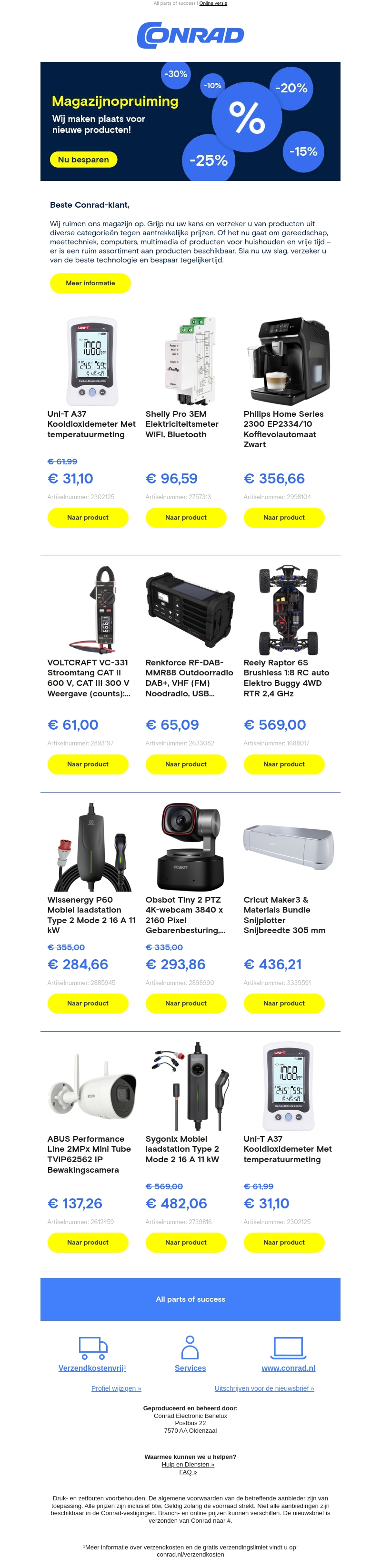Tap the Nu besparen banner button
Screen dimensions: 381x1568
tap(83, 160)
